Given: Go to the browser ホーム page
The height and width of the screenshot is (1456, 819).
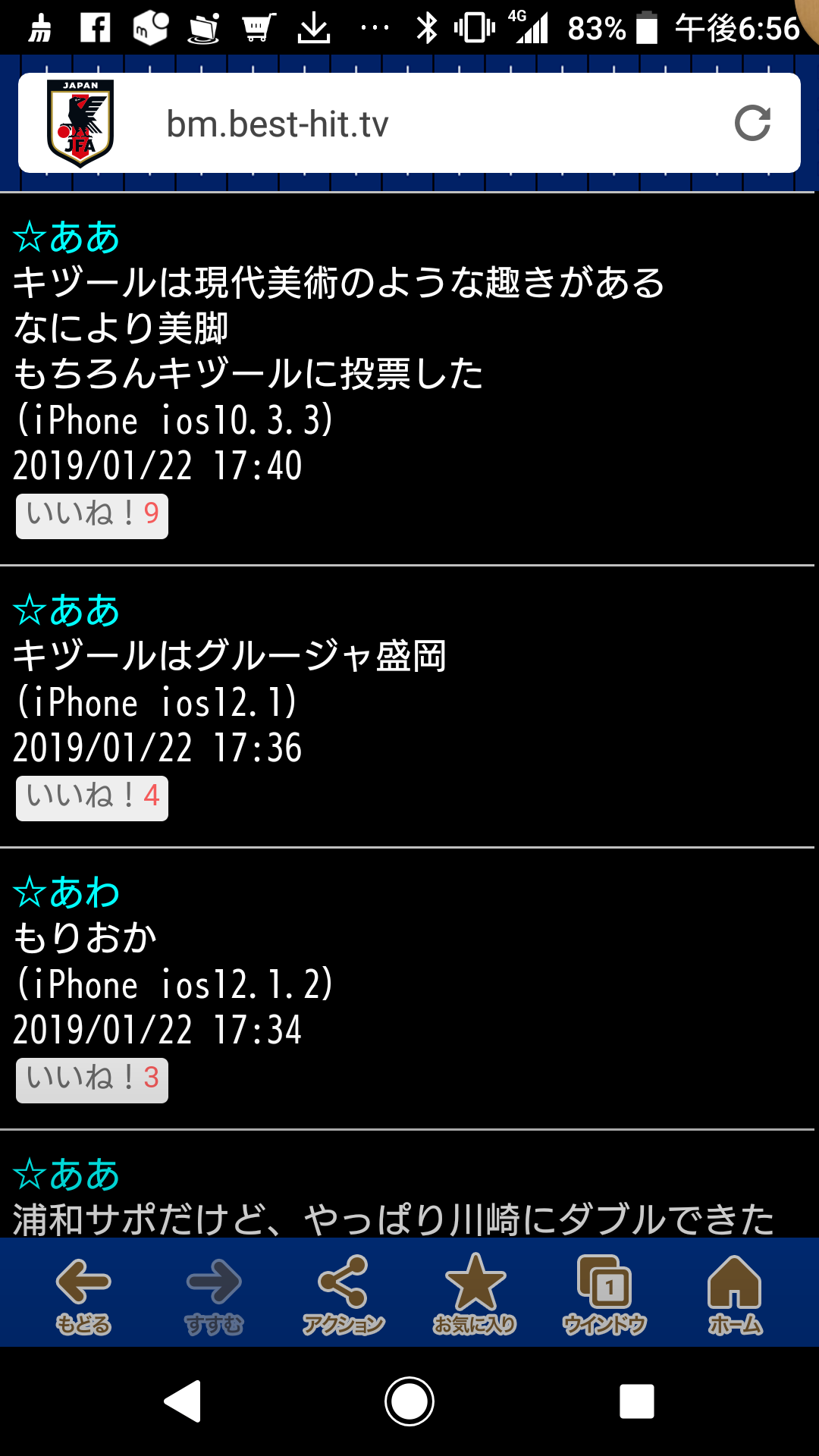Looking at the screenshot, I should (x=735, y=1294).
